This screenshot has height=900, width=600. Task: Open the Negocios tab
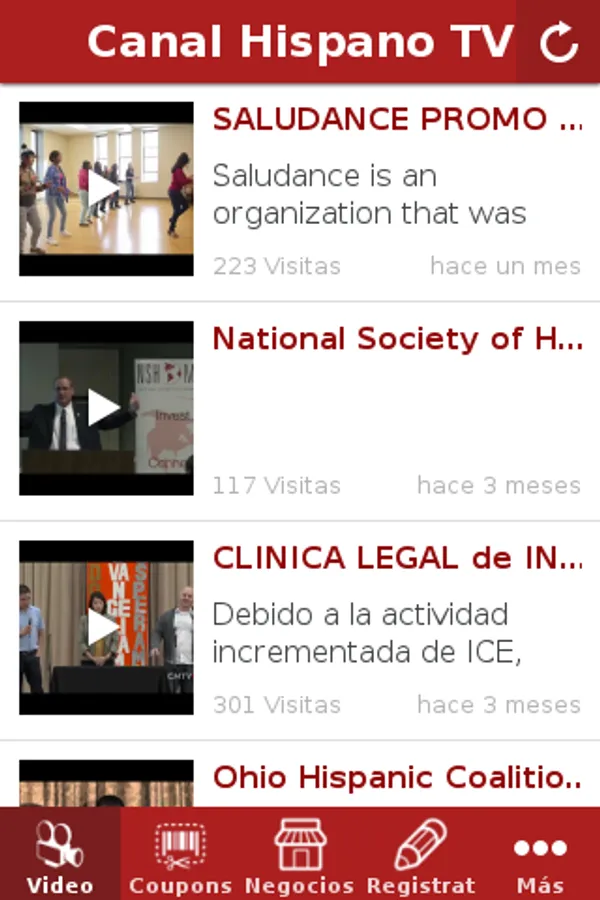tap(300, 856)
